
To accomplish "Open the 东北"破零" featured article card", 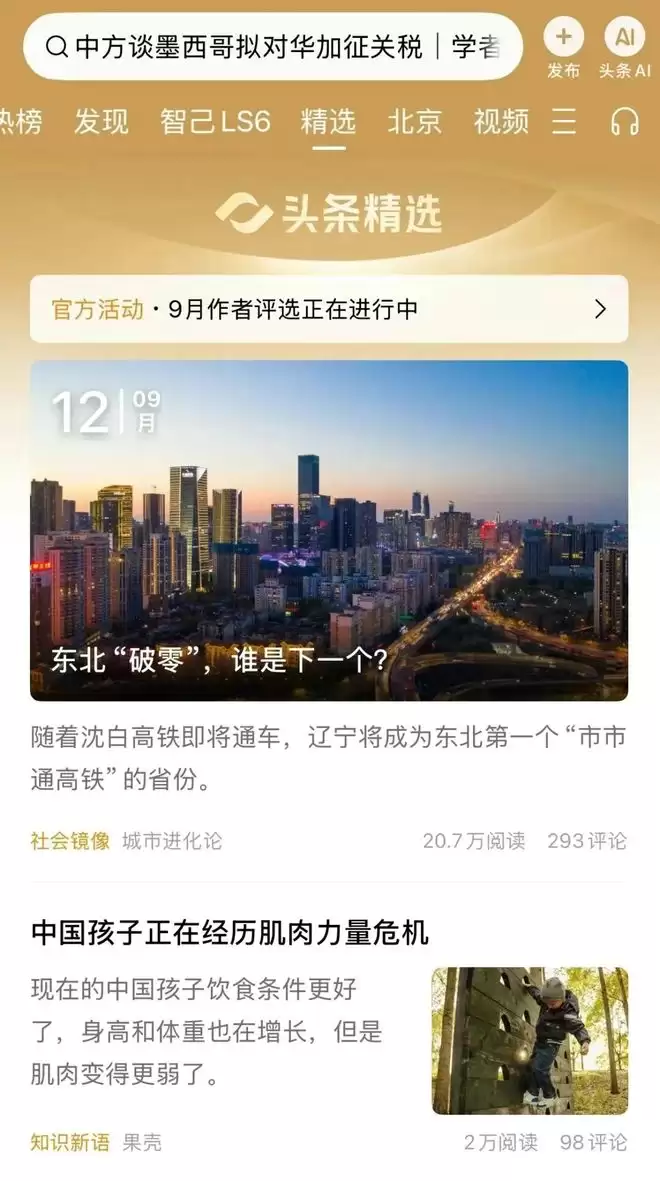I will [329, 530].
